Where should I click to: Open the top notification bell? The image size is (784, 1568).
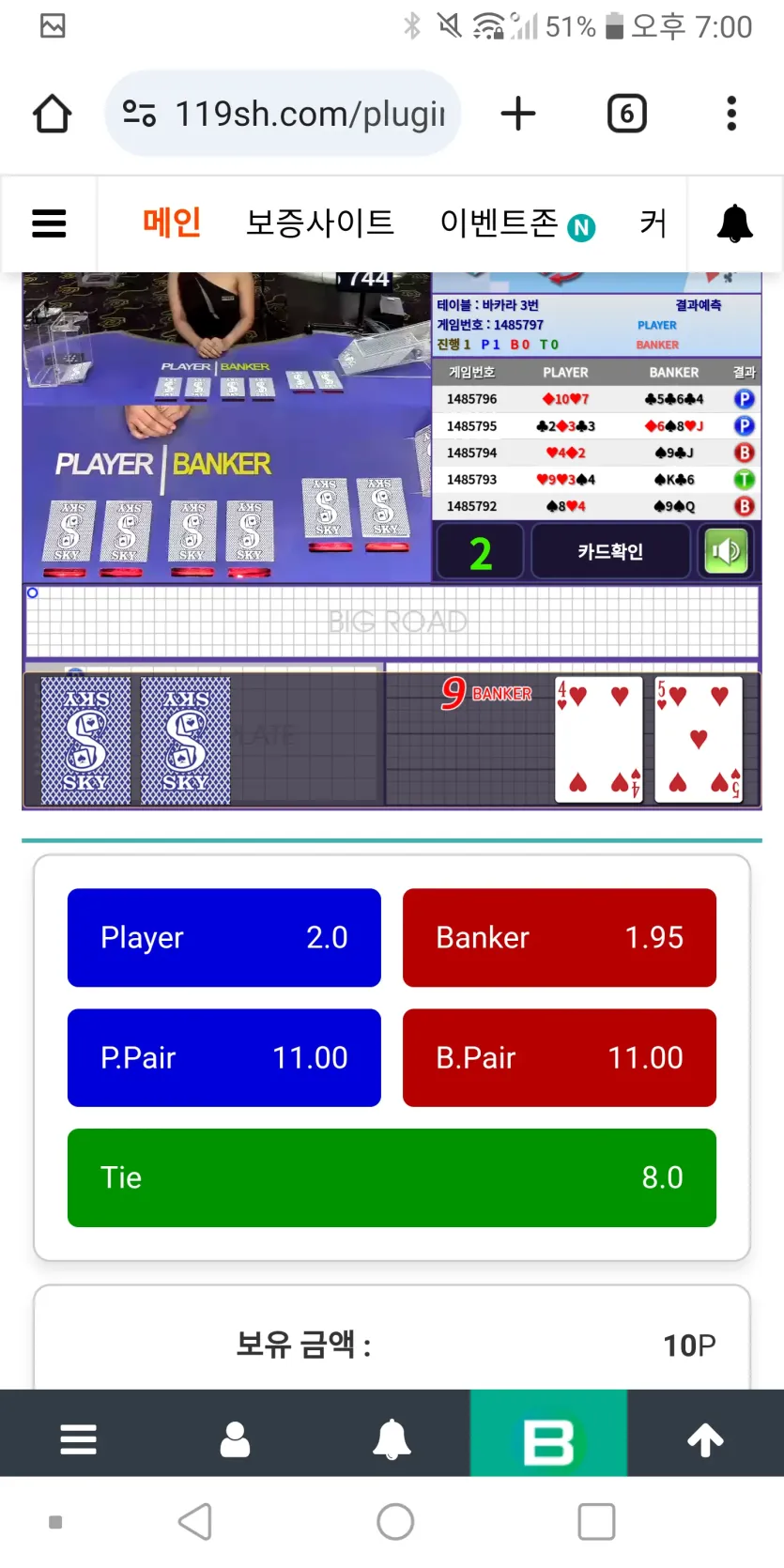734,223
